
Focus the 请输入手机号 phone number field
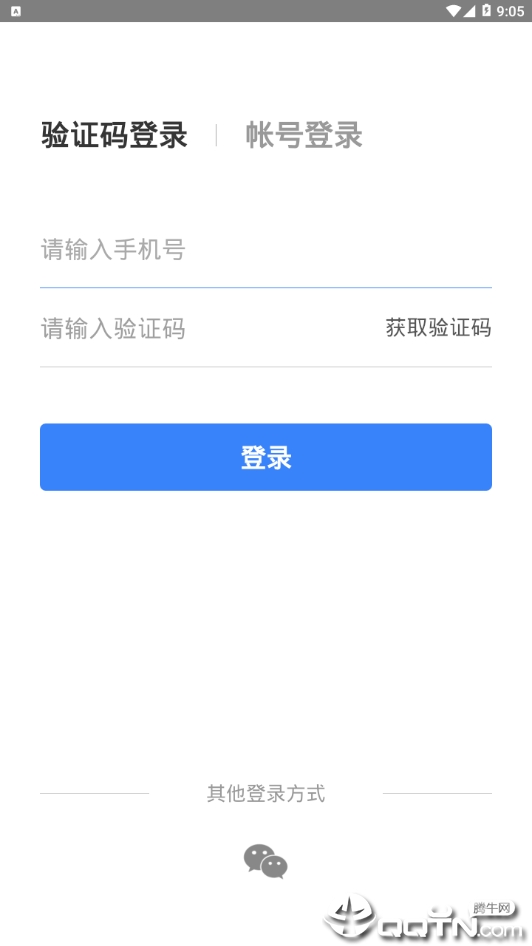point(266,250)
